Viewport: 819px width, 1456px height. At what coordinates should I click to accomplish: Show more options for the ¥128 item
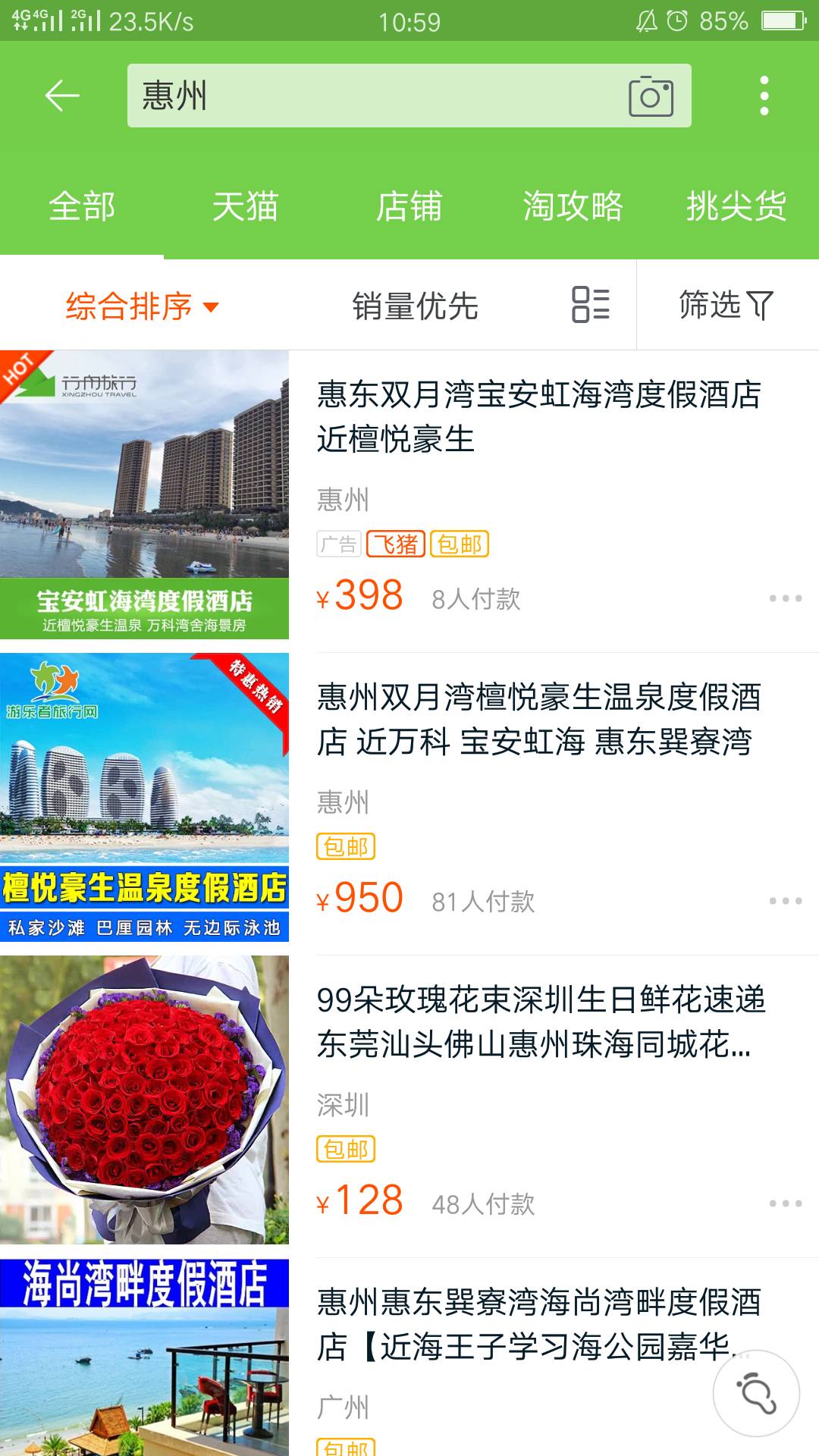(785, 1203)
